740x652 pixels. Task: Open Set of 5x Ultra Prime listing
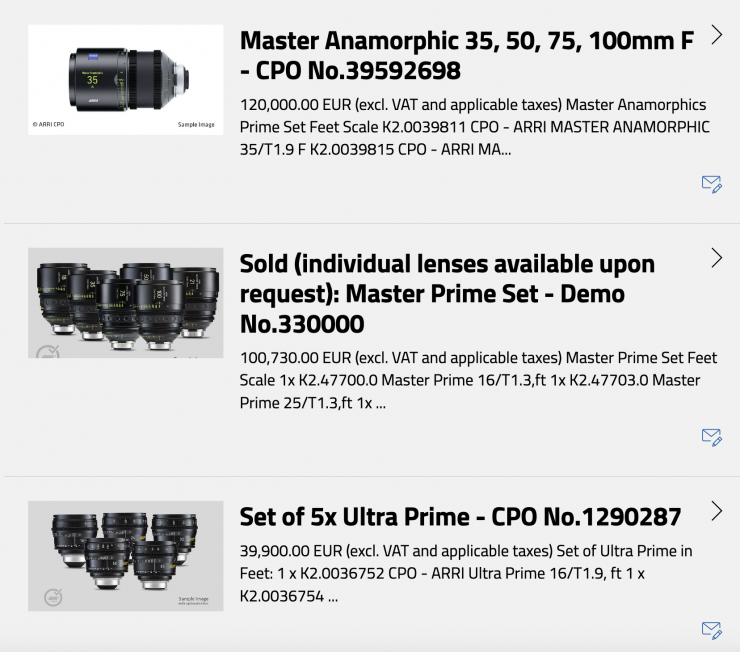pyautogui.click(x=460, y=516)
